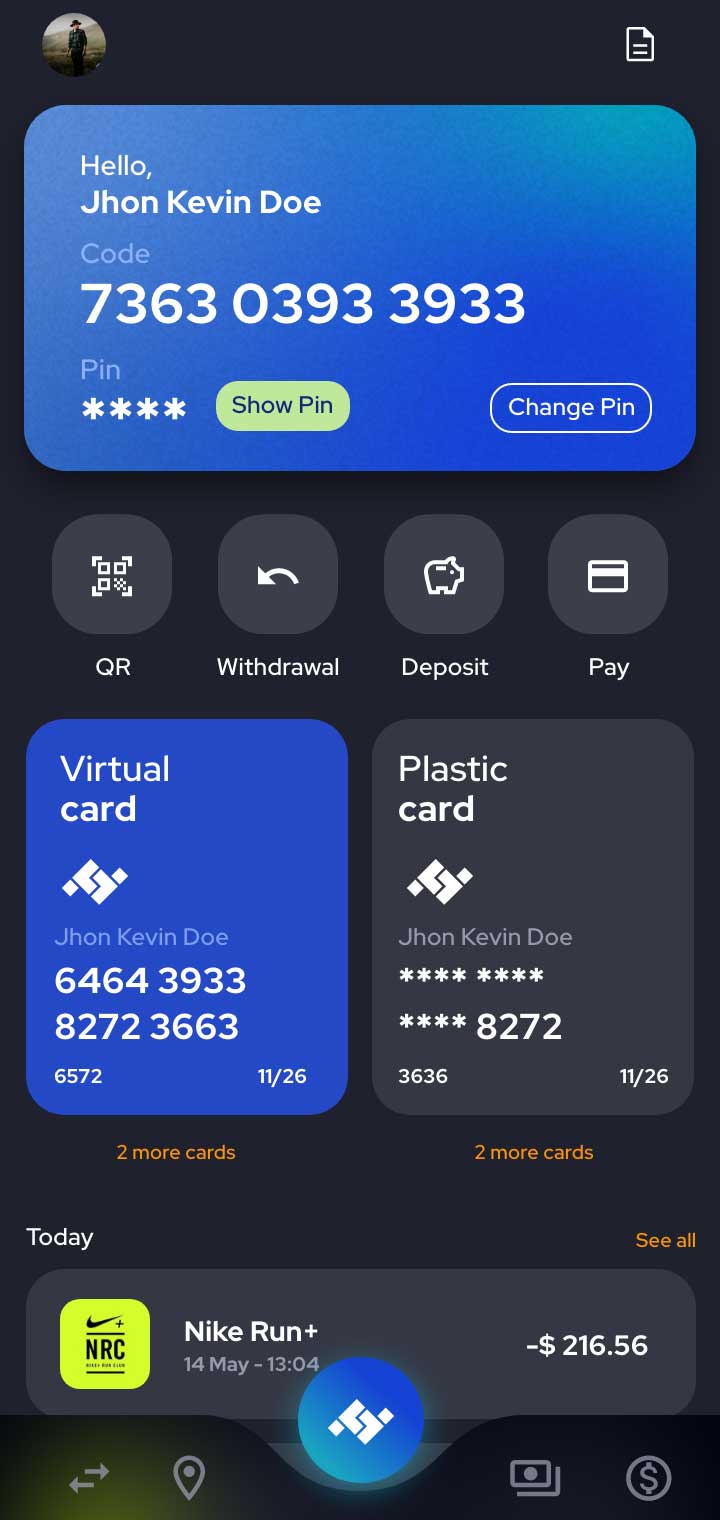
Task: See all of today's transactions
Action: coord(665,1240)
